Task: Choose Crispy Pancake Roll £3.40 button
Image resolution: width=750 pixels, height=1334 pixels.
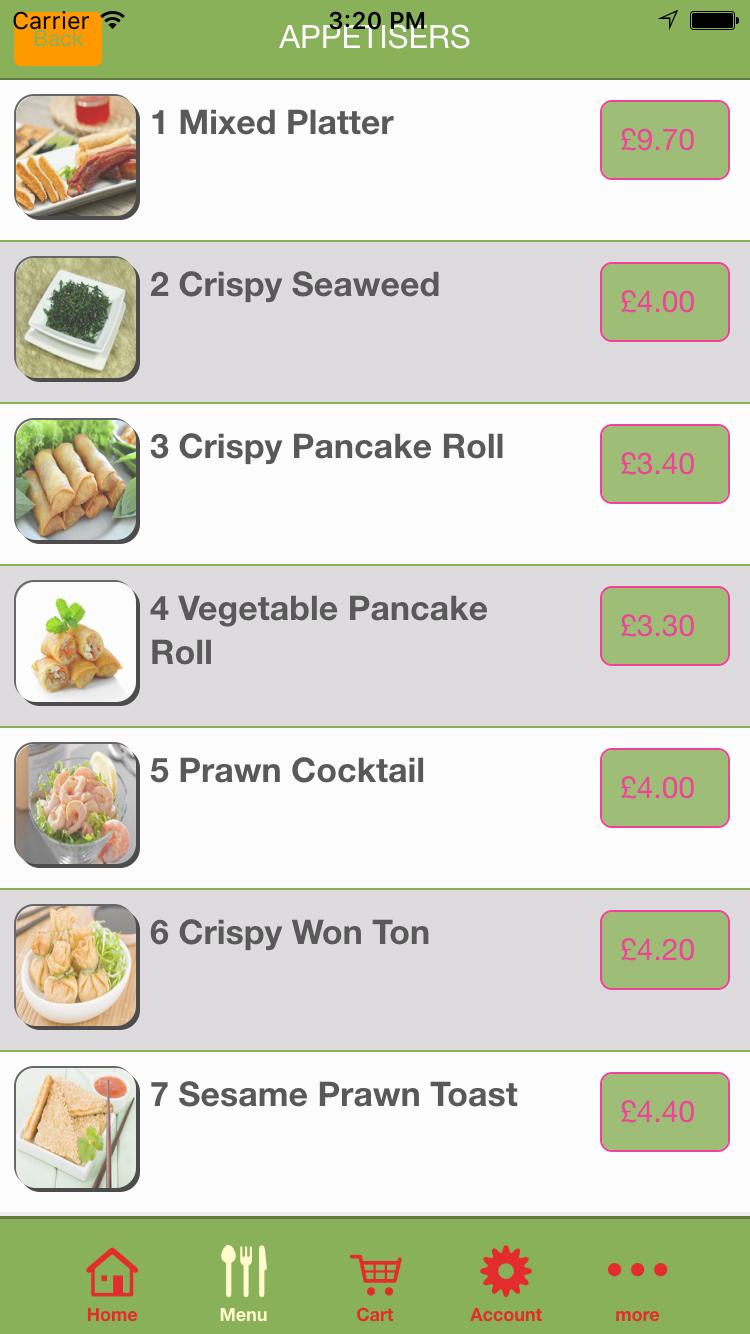Action: coord(665,464)
